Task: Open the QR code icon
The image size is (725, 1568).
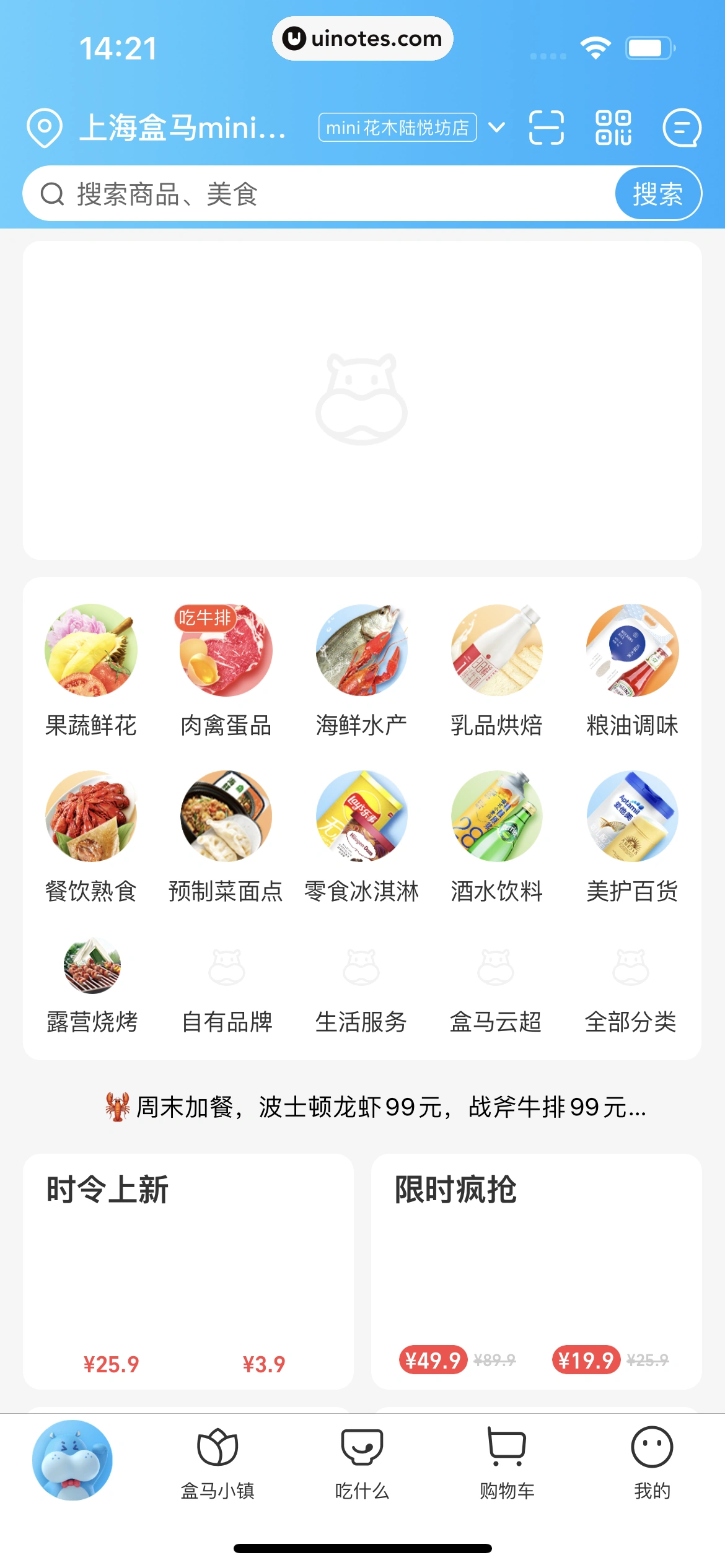Action: (613, 128)
